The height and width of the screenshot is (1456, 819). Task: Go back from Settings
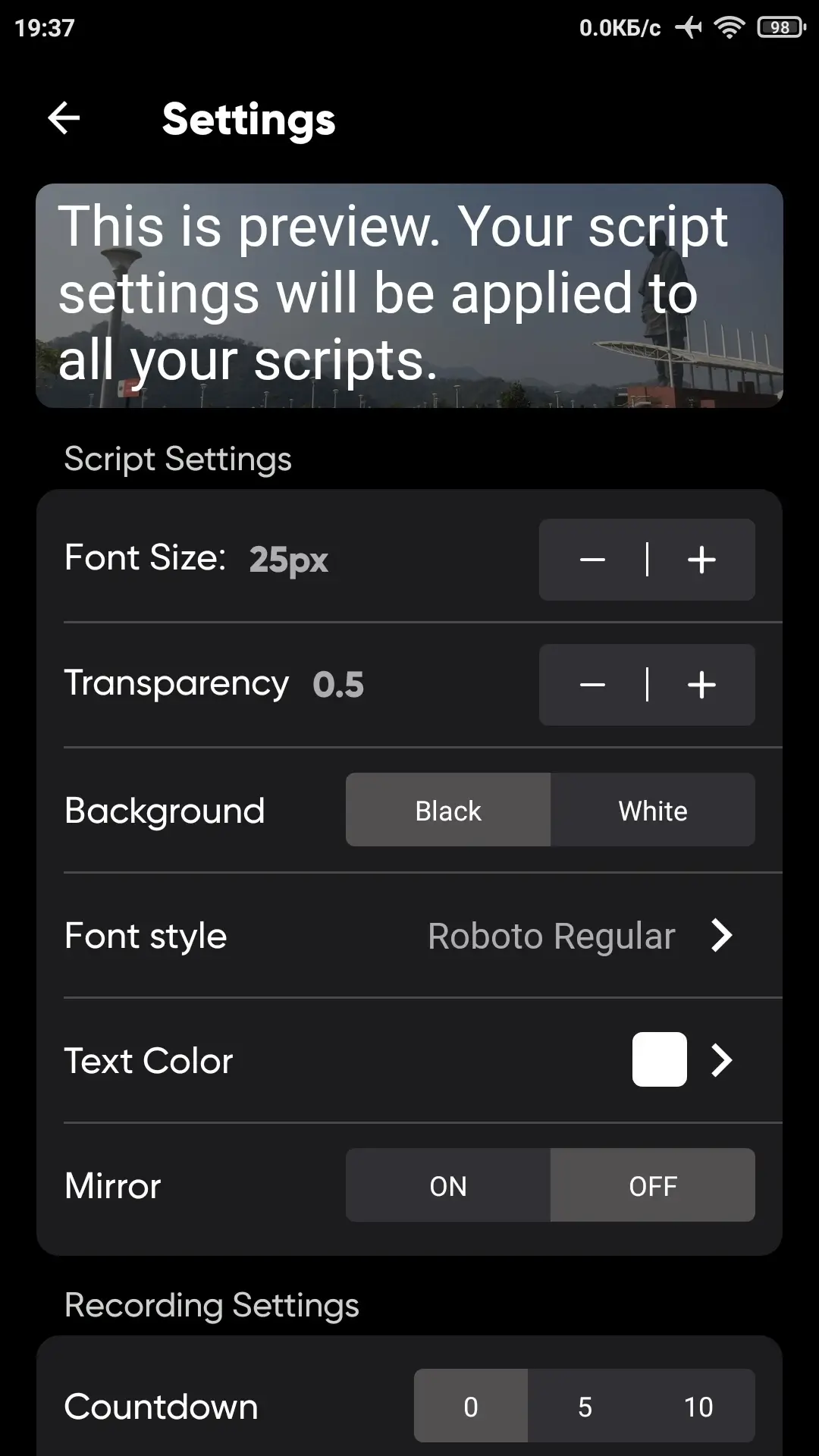[x=64, y=118]
